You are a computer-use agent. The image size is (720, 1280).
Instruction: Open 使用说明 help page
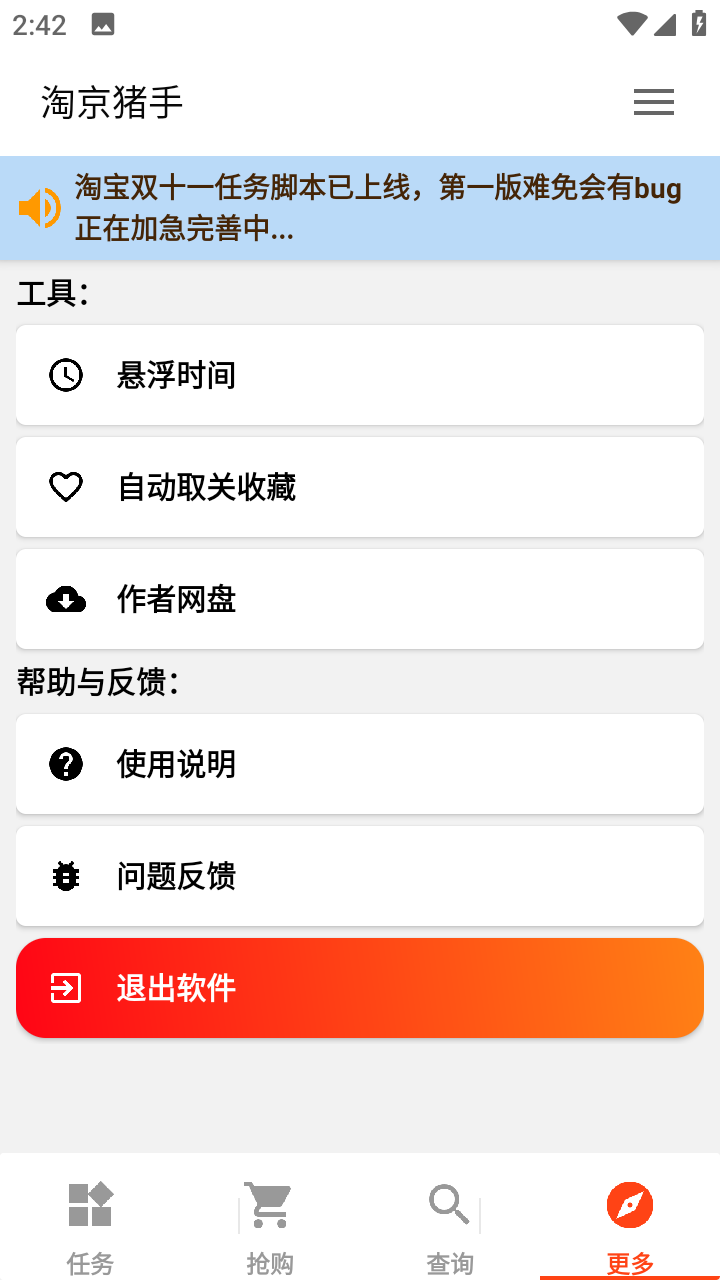(x=360, y=764)
